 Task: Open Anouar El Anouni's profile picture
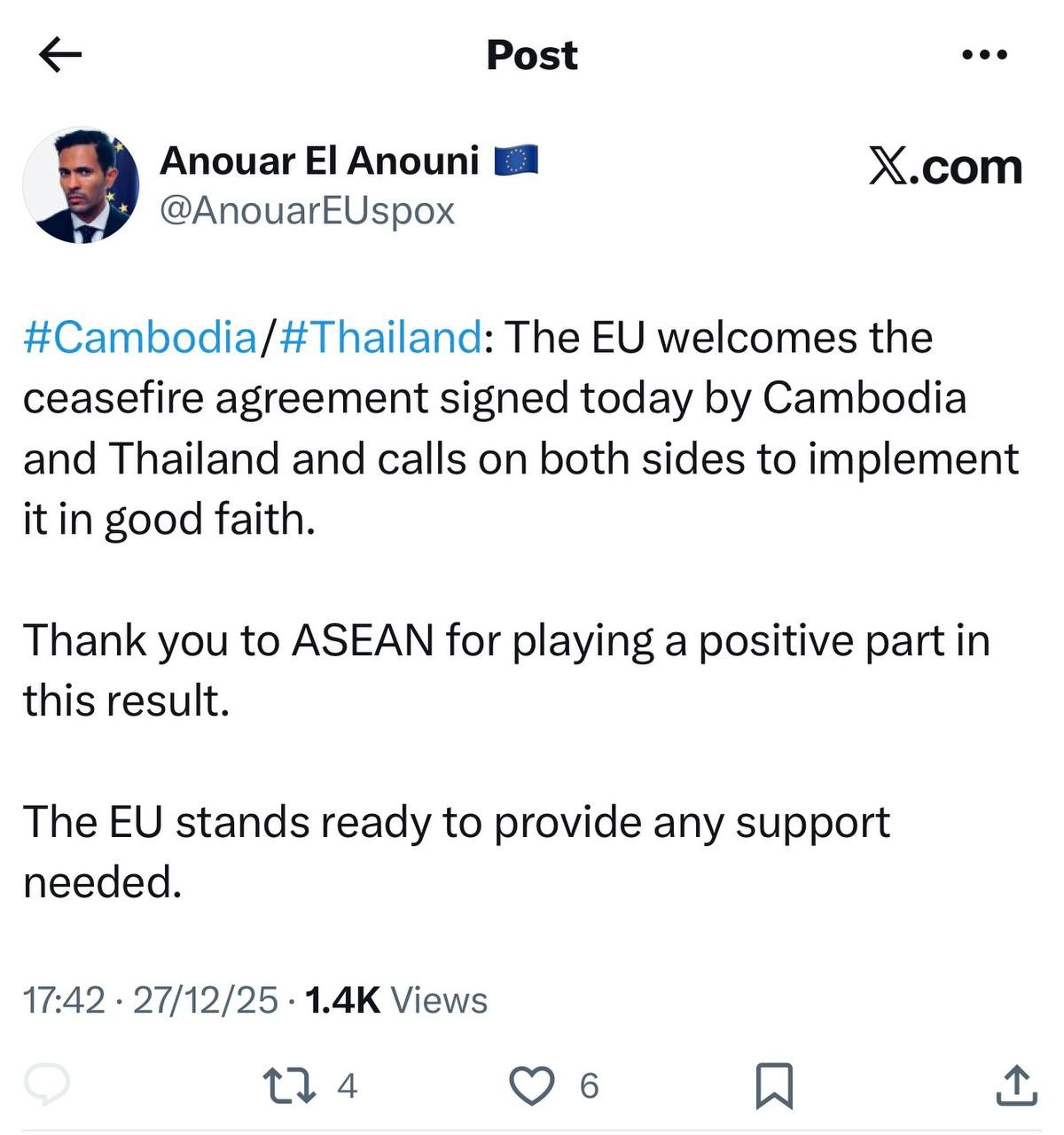[x=81, y=185]
